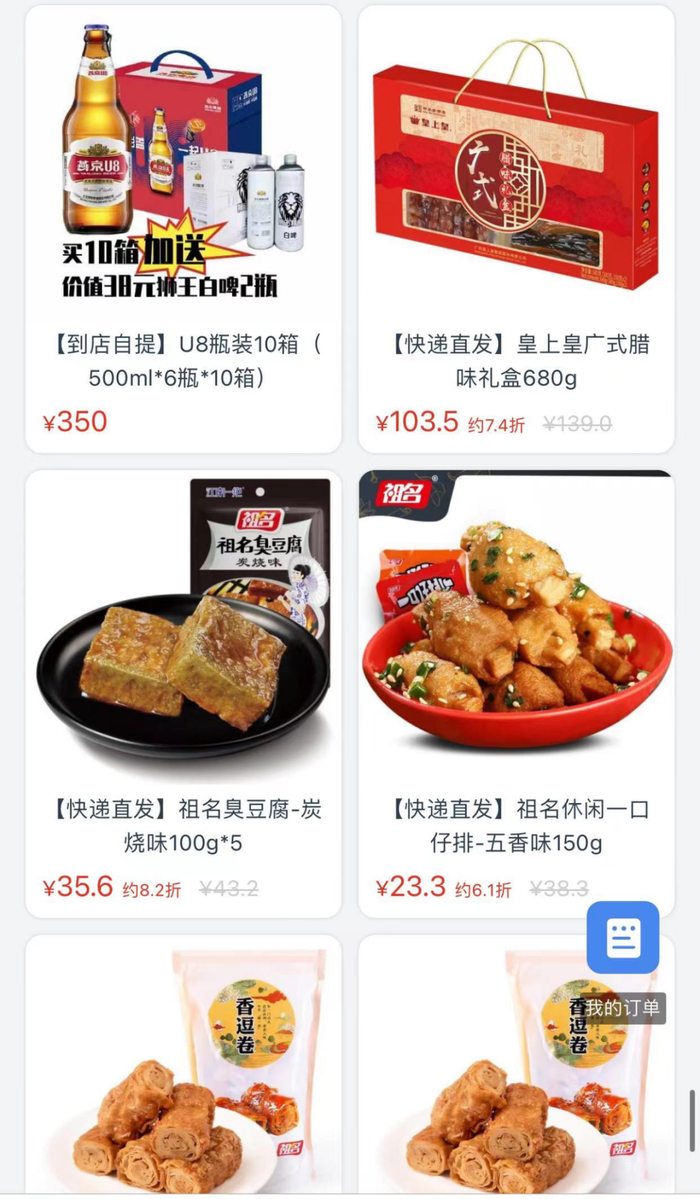Open the U8瓶装10箱 beer product card
700x1199 pixels.
pos(183,230)
